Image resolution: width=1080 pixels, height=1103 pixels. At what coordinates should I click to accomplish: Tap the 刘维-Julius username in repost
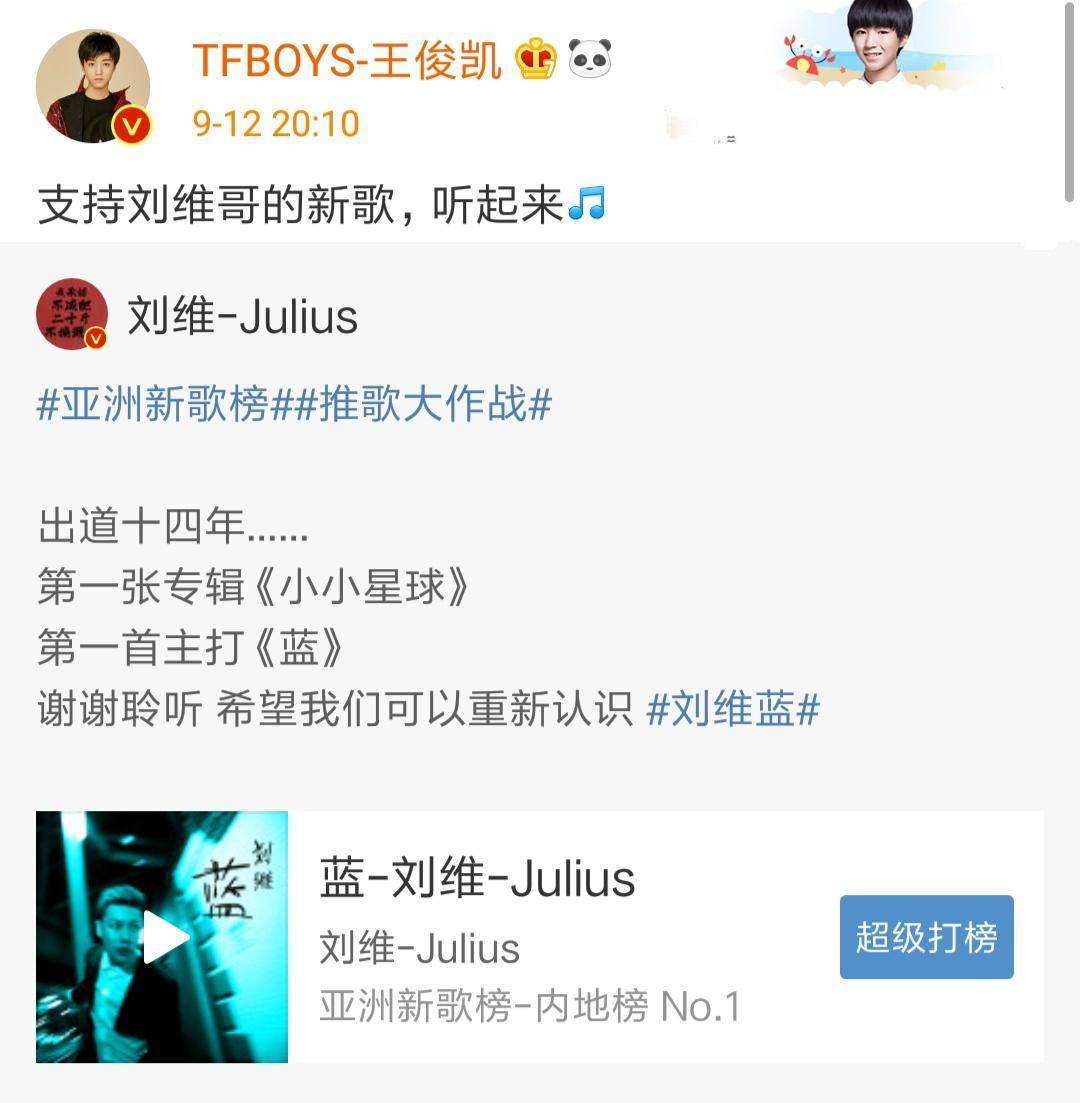(x=242, y=316)
